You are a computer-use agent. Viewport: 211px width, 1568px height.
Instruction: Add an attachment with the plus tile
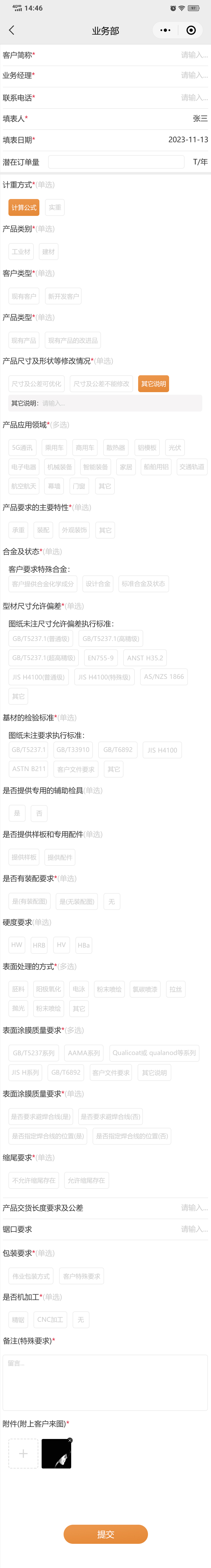[x=23, y=1454]
